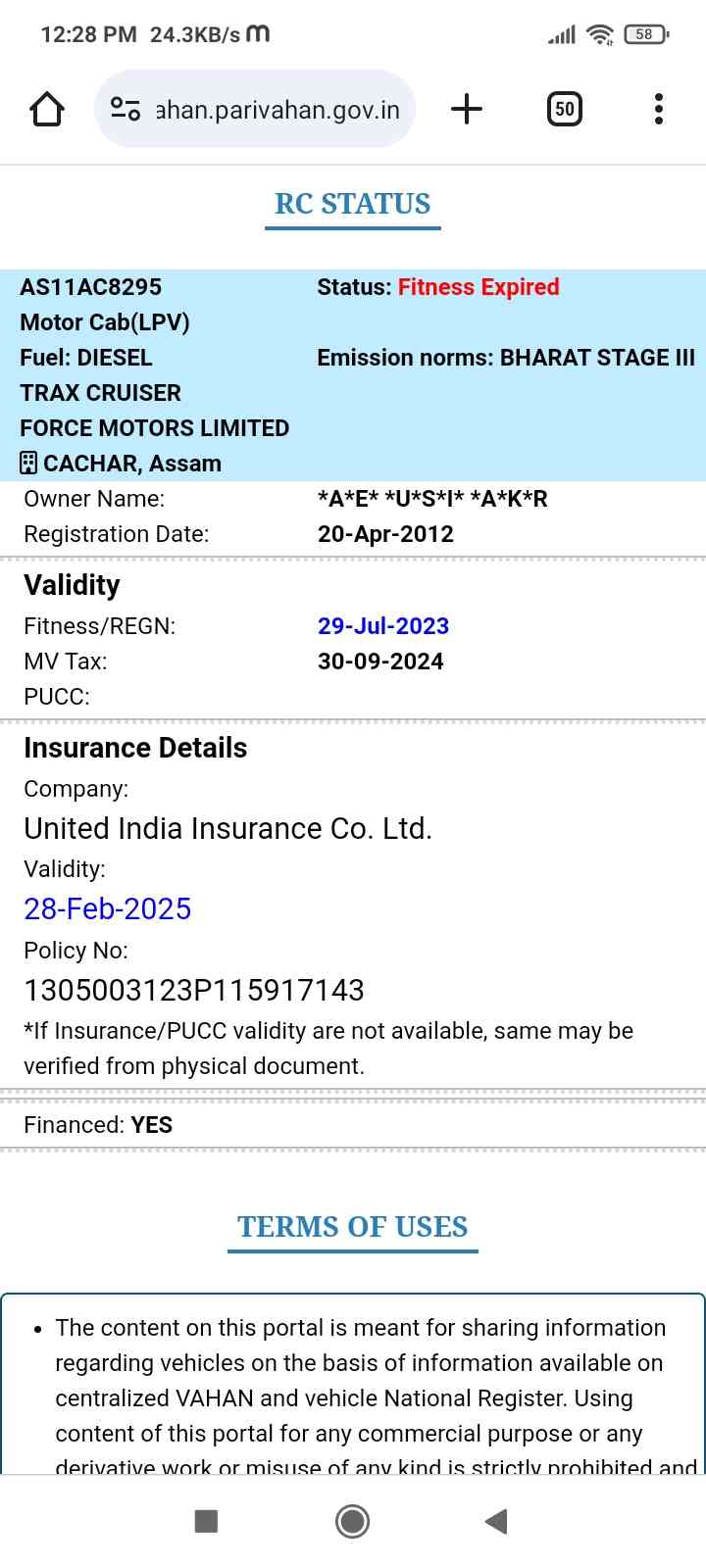Go back using system back button
This screenshot has width=706, height=1568.
coord(496,1521)
